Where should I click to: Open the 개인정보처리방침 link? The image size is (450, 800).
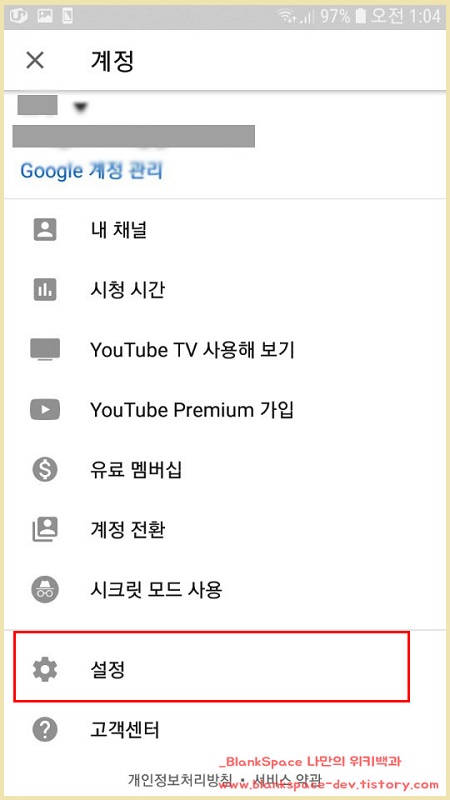tap(180, 779)
